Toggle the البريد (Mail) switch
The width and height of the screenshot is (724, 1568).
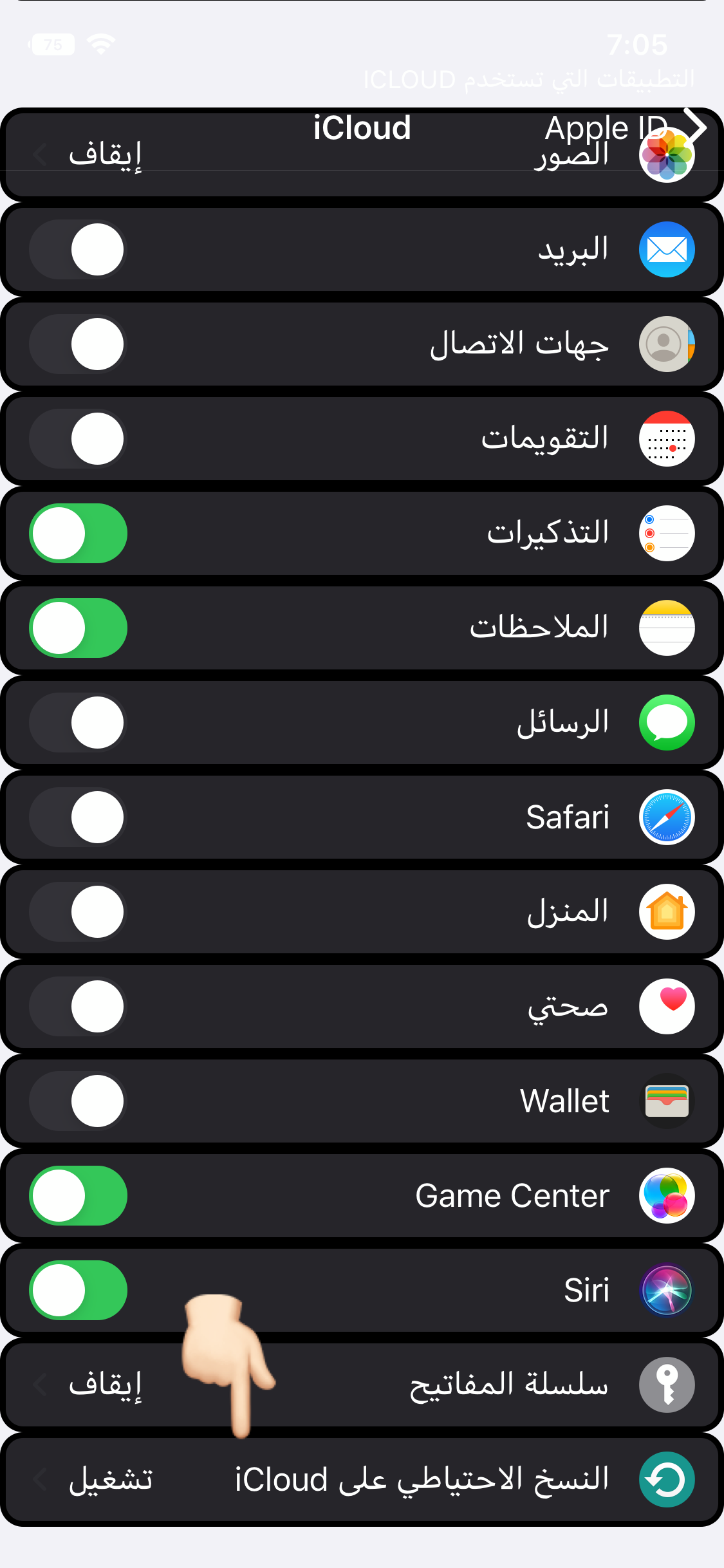(78, 249)
